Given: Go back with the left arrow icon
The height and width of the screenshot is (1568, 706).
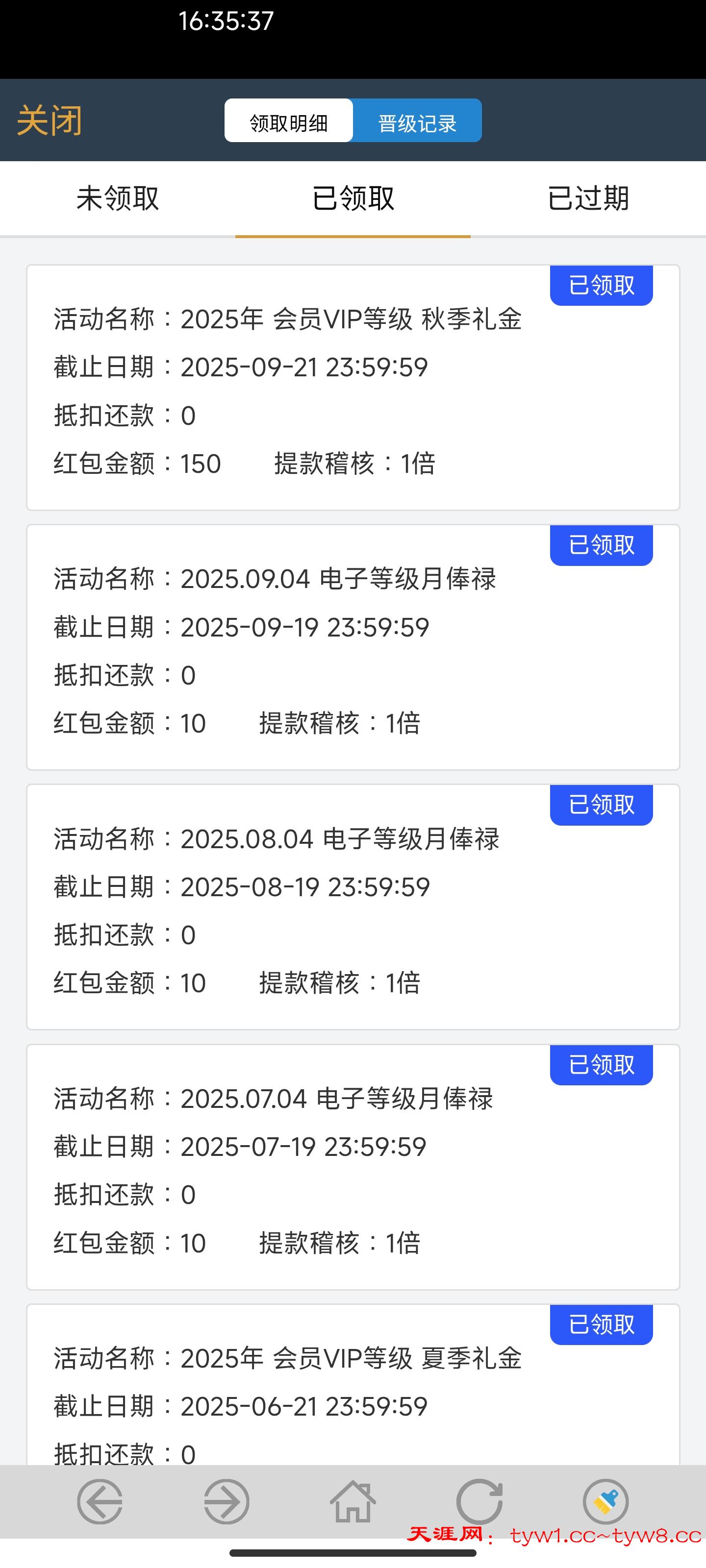Looking at the screenshot, I should click(100, 1501).
